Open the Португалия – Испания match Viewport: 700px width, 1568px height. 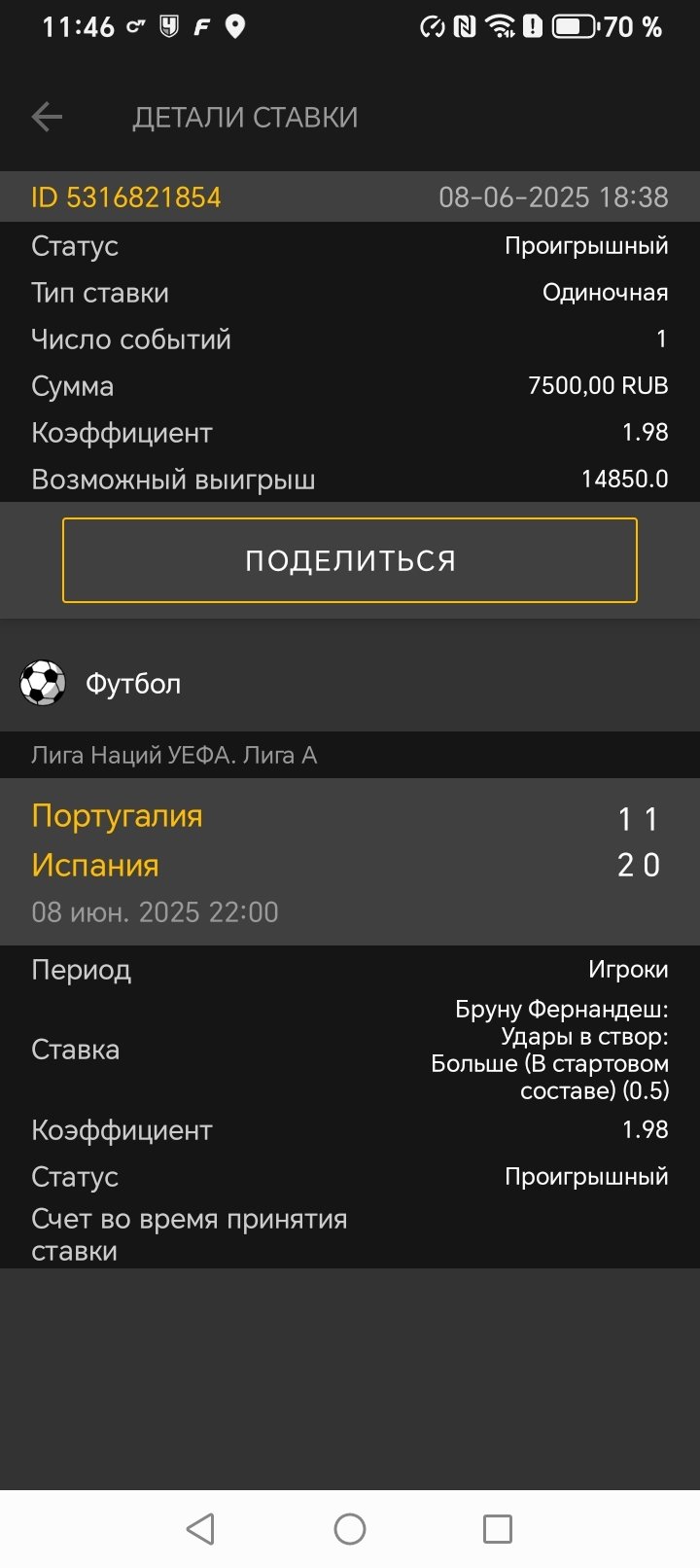[117, 840]
